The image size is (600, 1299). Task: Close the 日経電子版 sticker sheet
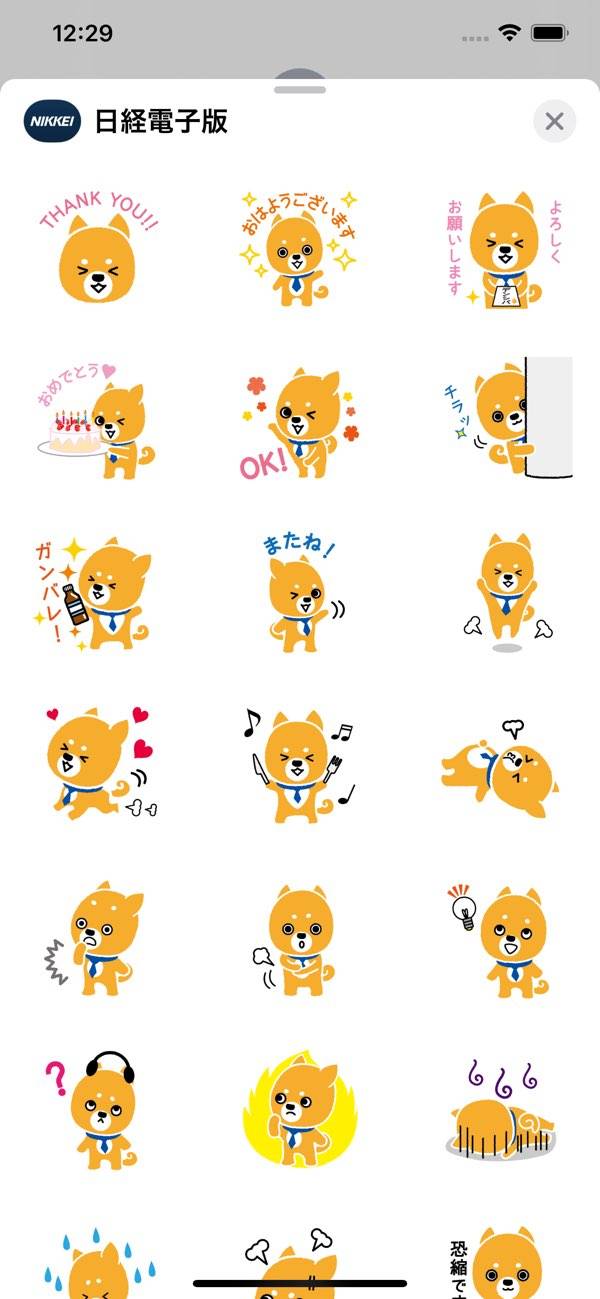click(x=554, y=122)
